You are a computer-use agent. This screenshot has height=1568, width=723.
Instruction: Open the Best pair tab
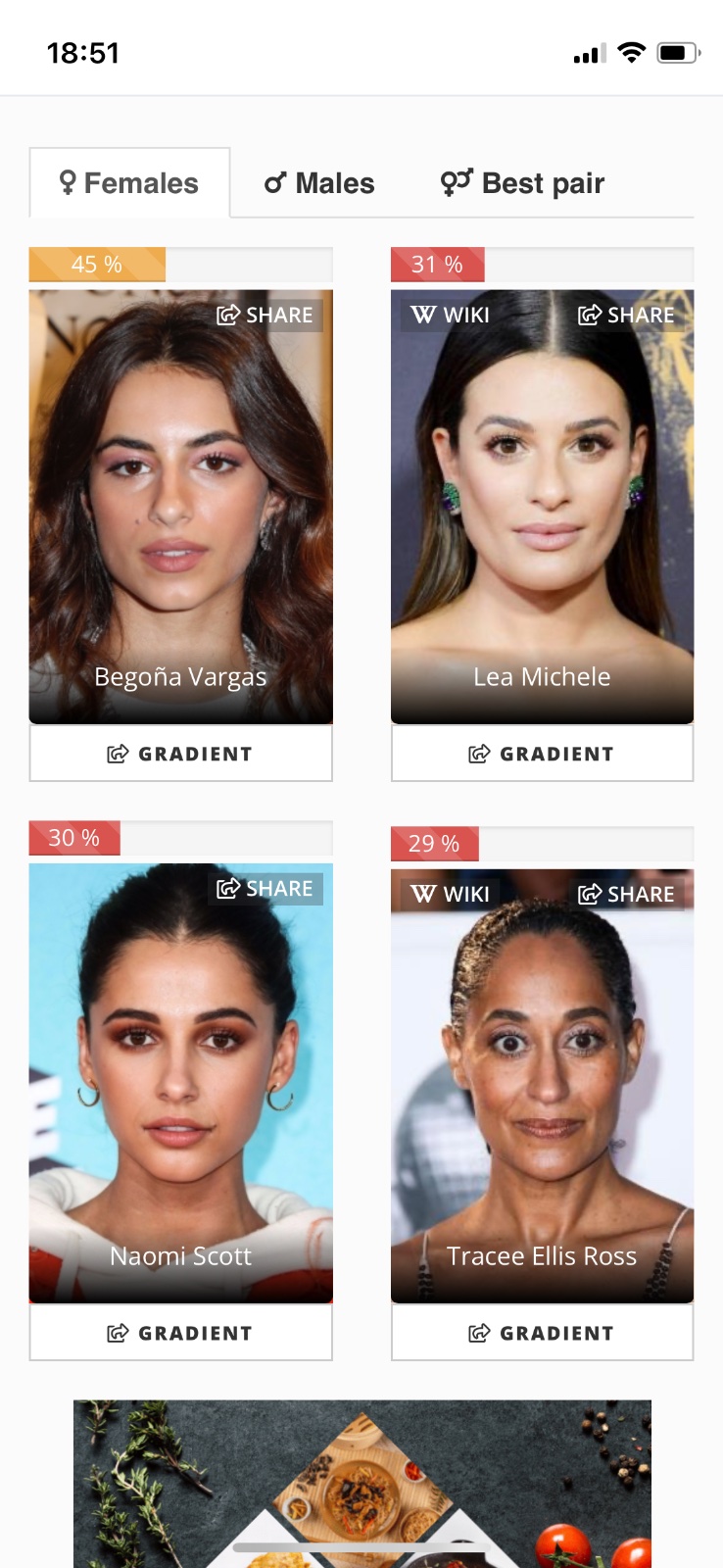pyautogui.click(x=522, y=183)
